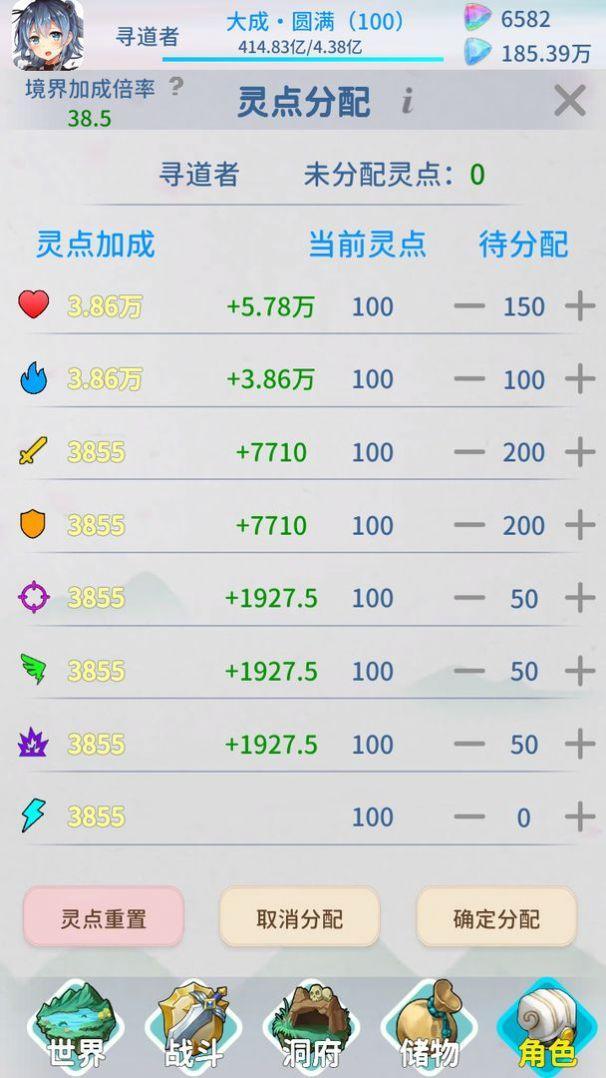Decrease pending points on the sword attack row
Viewport: 606px width, 1078px height.
click(468, 452)
